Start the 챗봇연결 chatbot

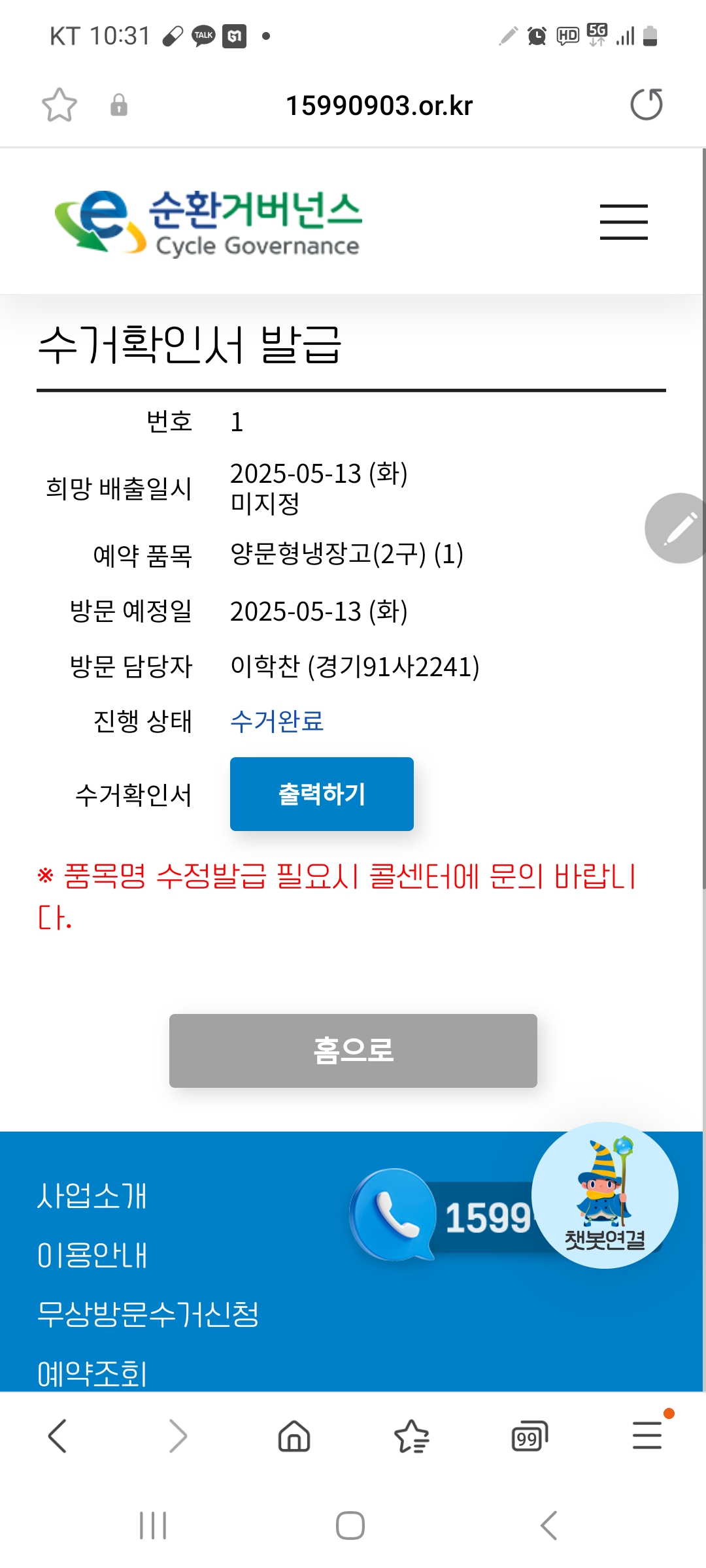(x=605, y=1196)
